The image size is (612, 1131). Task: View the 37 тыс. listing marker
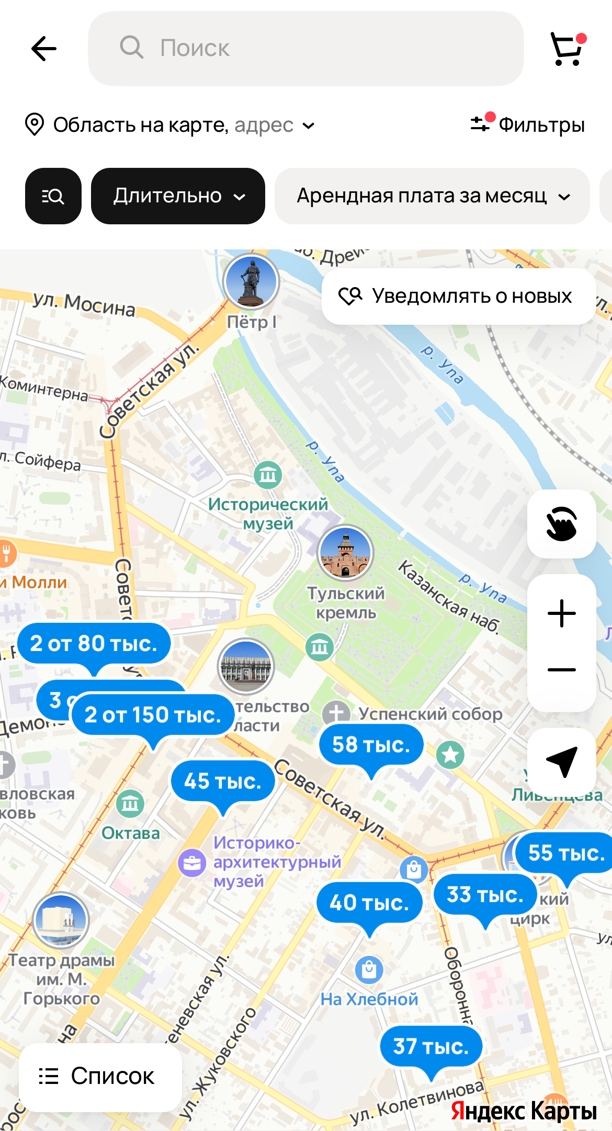[x=431, y=1047]
